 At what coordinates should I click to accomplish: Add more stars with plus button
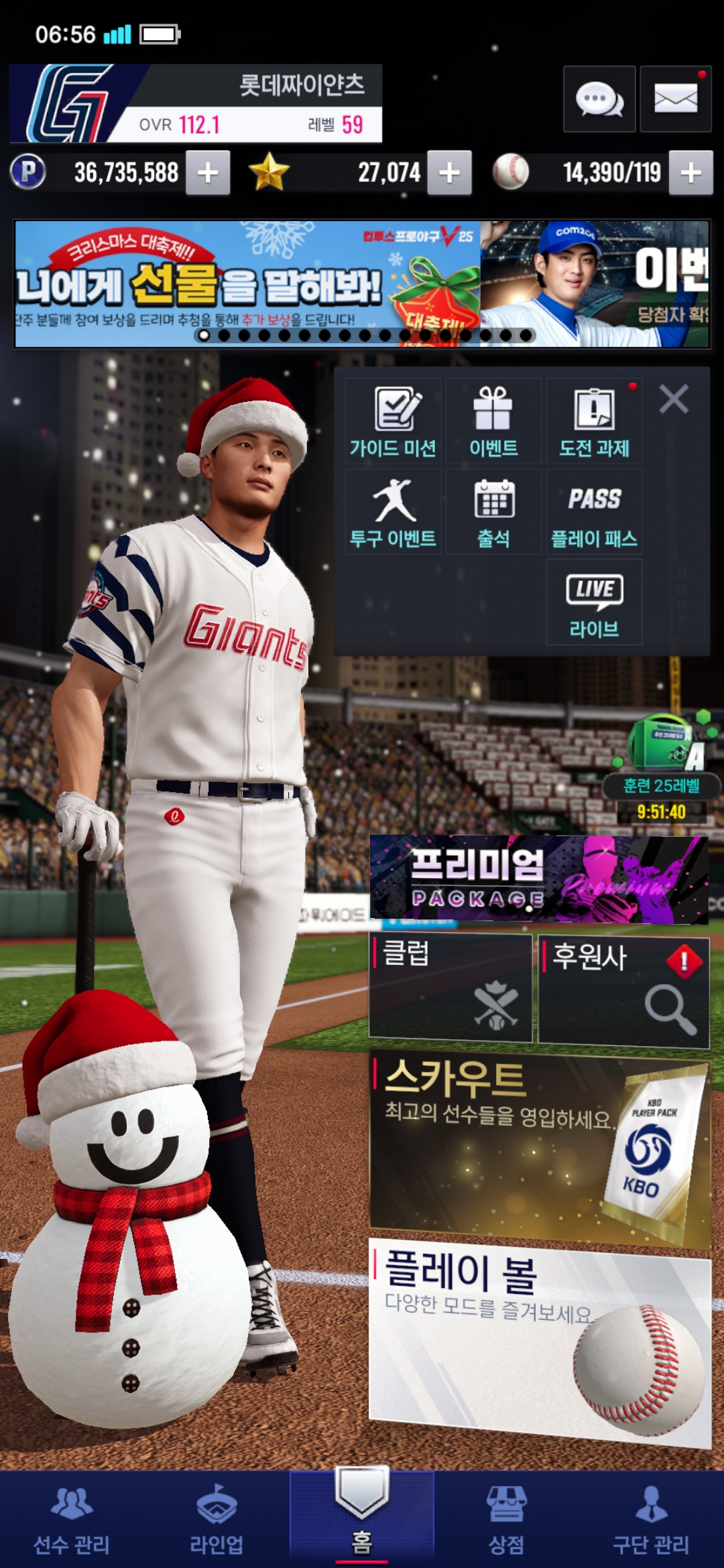pos(449,173)
